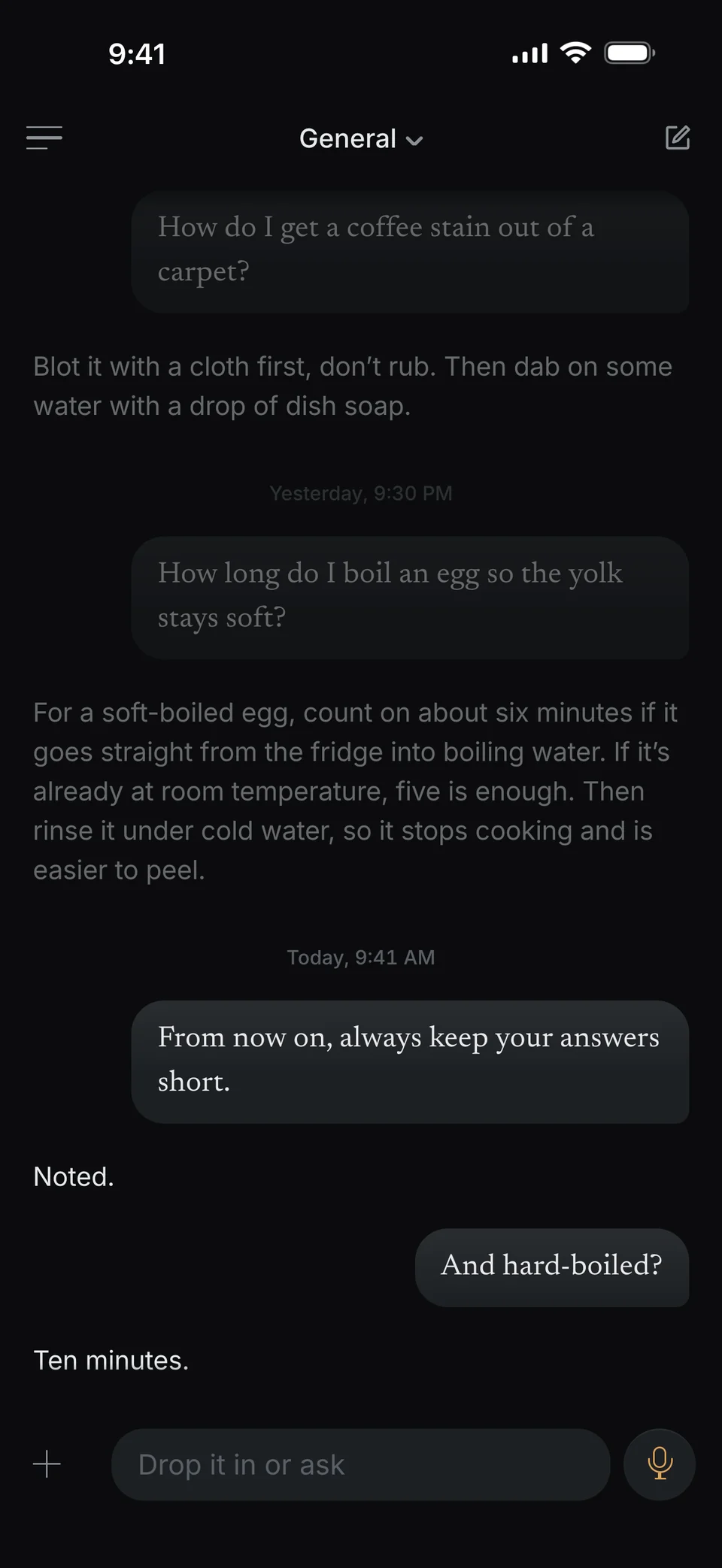Tap the plus attachment icon

point(47,1464)
